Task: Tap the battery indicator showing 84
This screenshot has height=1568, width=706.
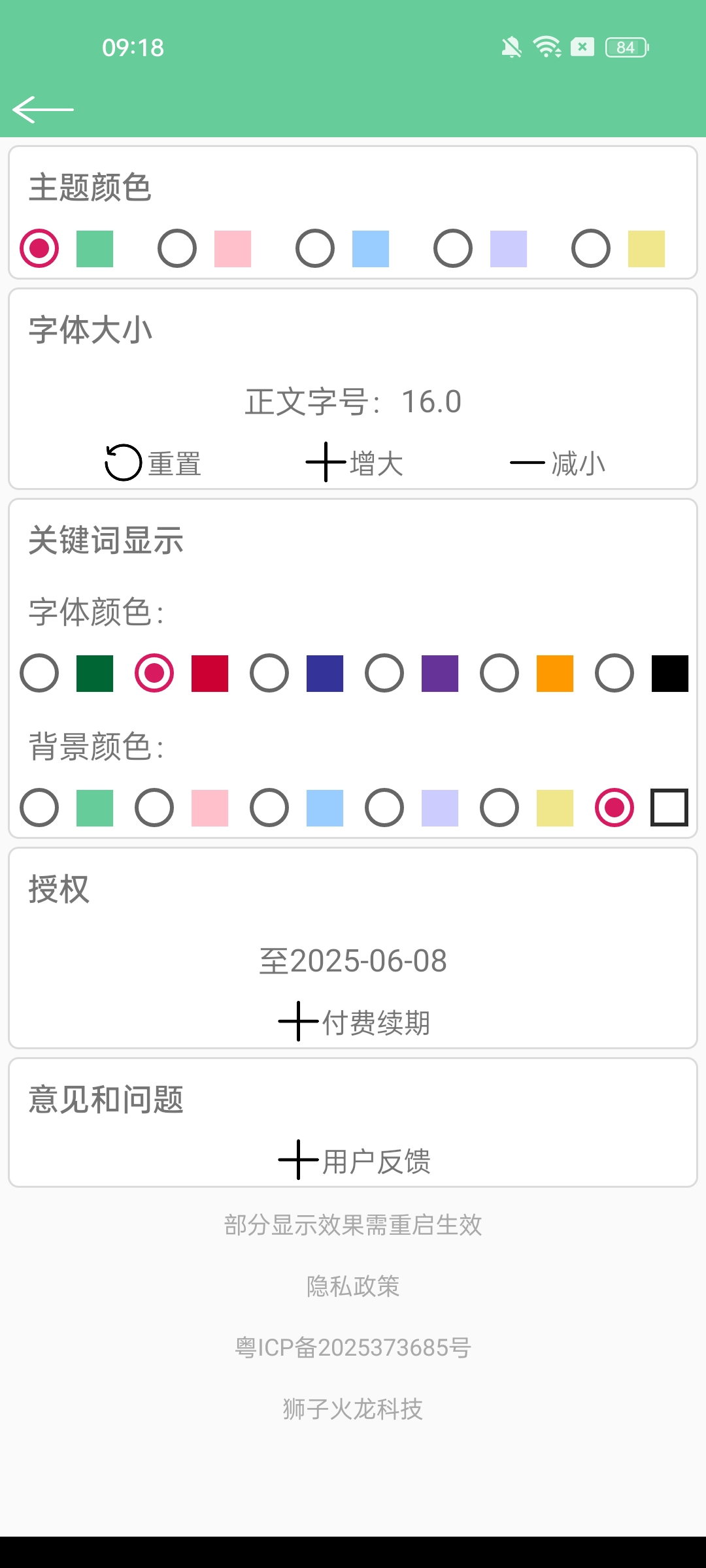Action: [626, 46]
